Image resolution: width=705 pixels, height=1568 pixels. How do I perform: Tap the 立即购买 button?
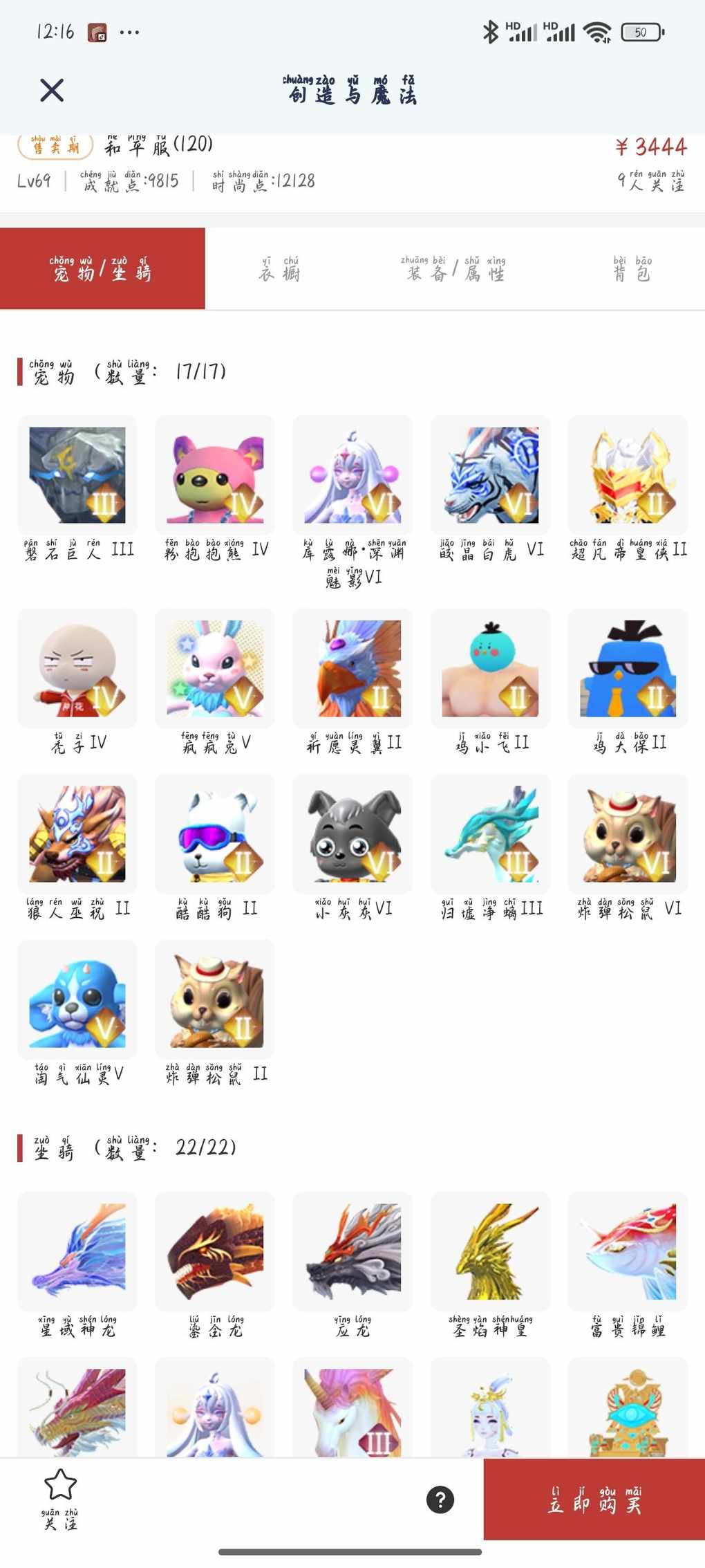point(594,1500)
